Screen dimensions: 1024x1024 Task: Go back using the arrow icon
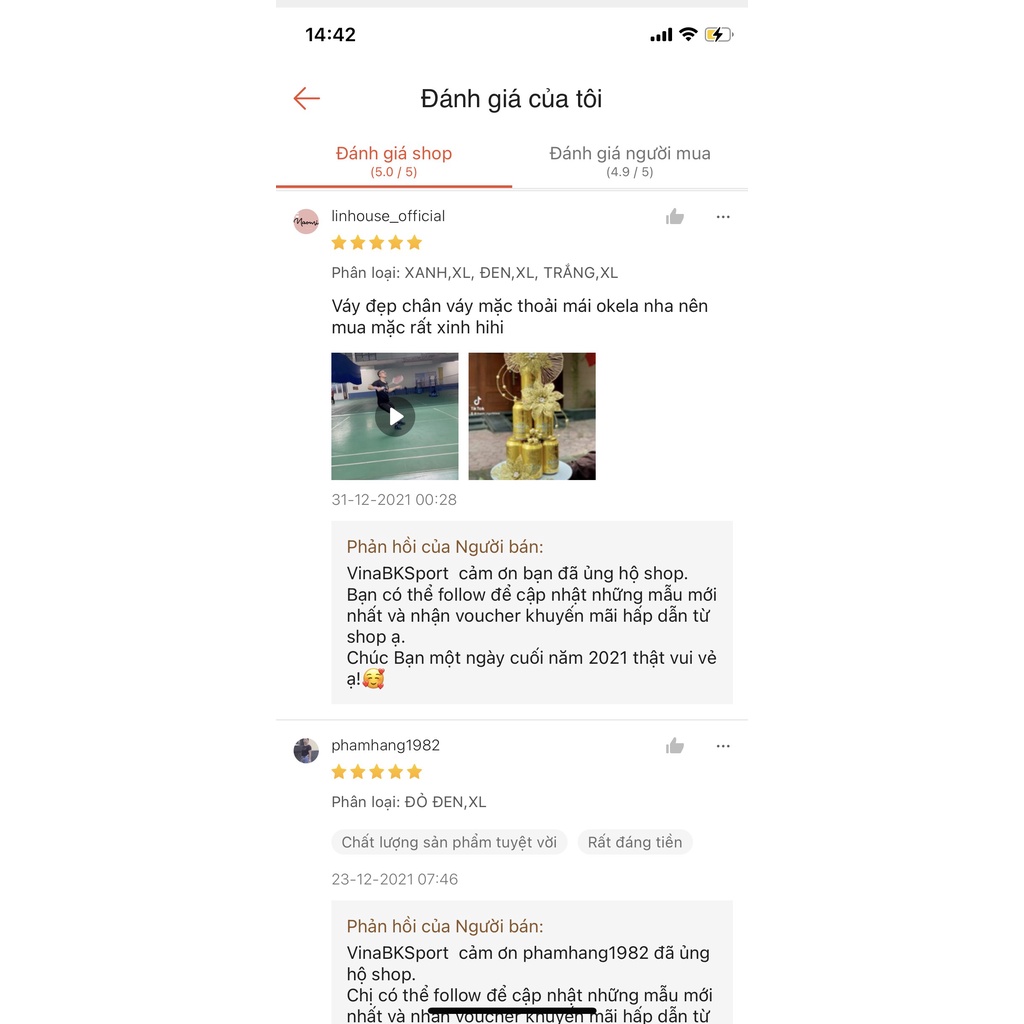pyautogui.click(x=306, y=99)
